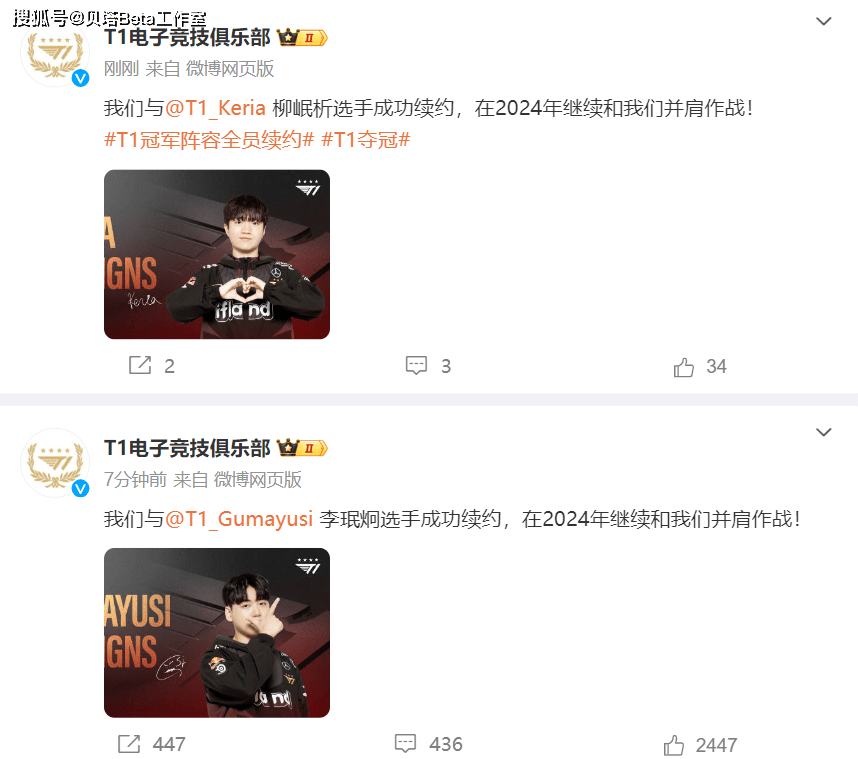This screenshot has width=858, height=759.
Task: Open the @T1_Keria mention link
Action: 215,108
